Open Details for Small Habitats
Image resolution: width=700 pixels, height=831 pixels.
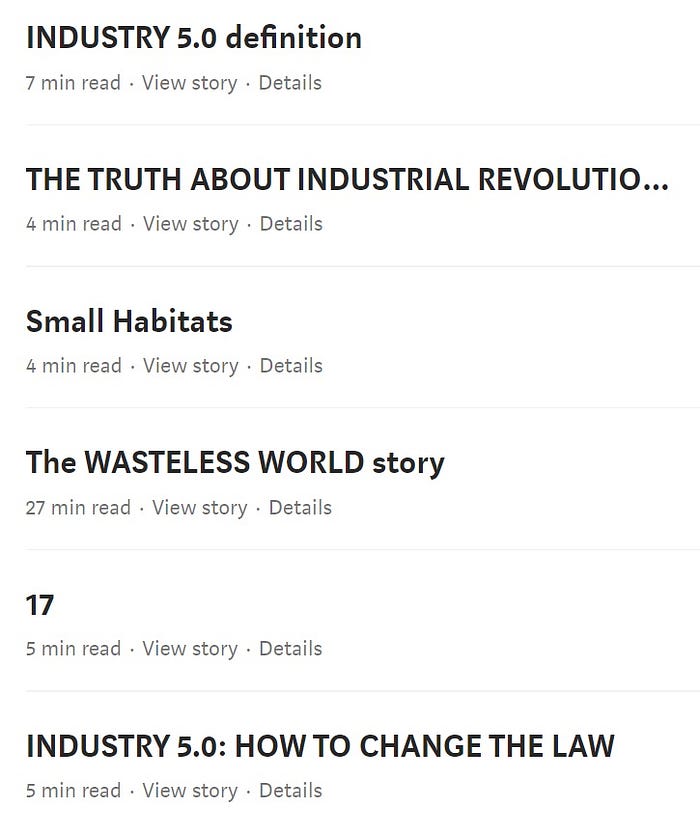tap(291, 366)
